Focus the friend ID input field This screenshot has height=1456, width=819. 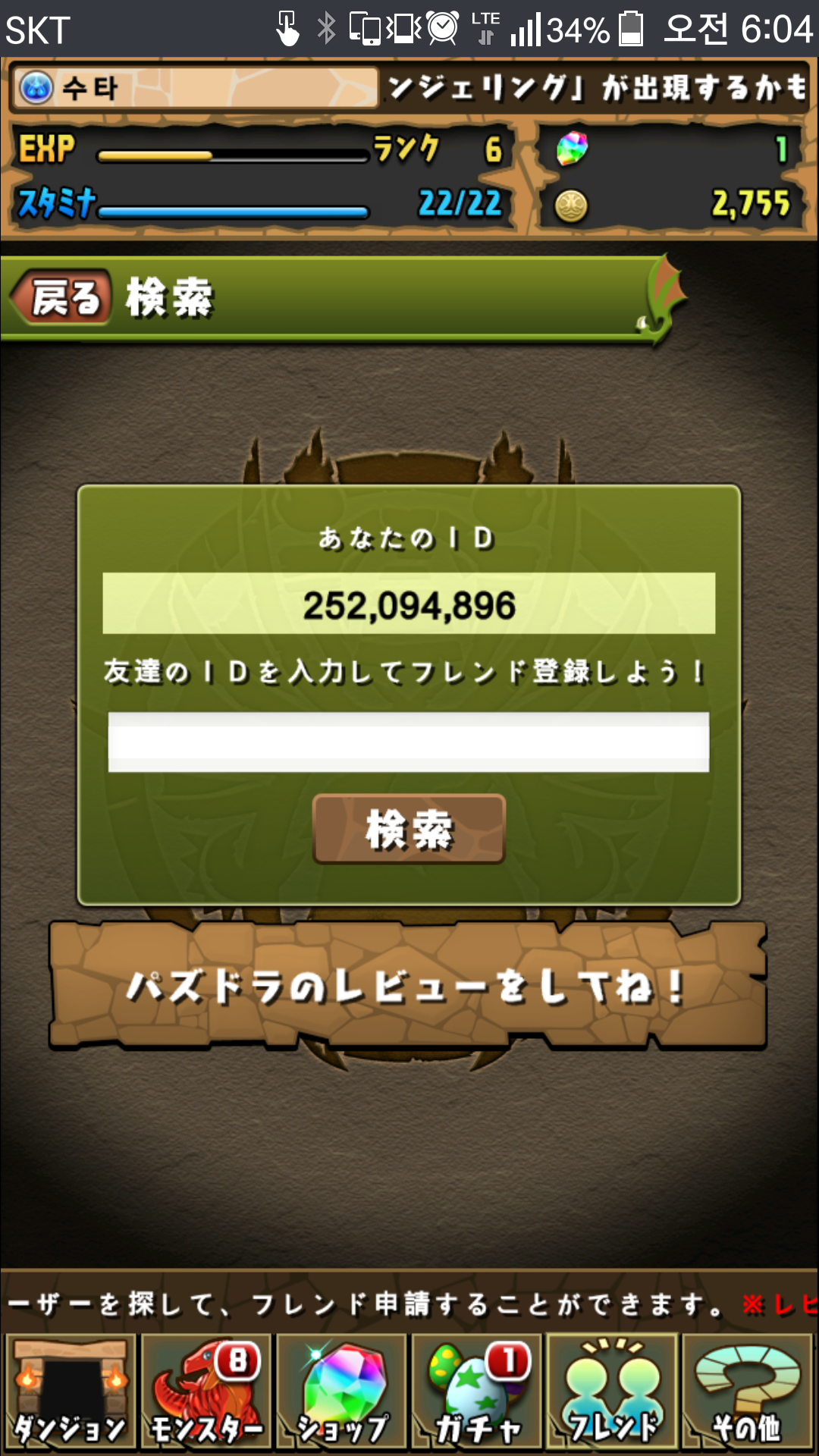pyautogui.click(x=408, y=742)
